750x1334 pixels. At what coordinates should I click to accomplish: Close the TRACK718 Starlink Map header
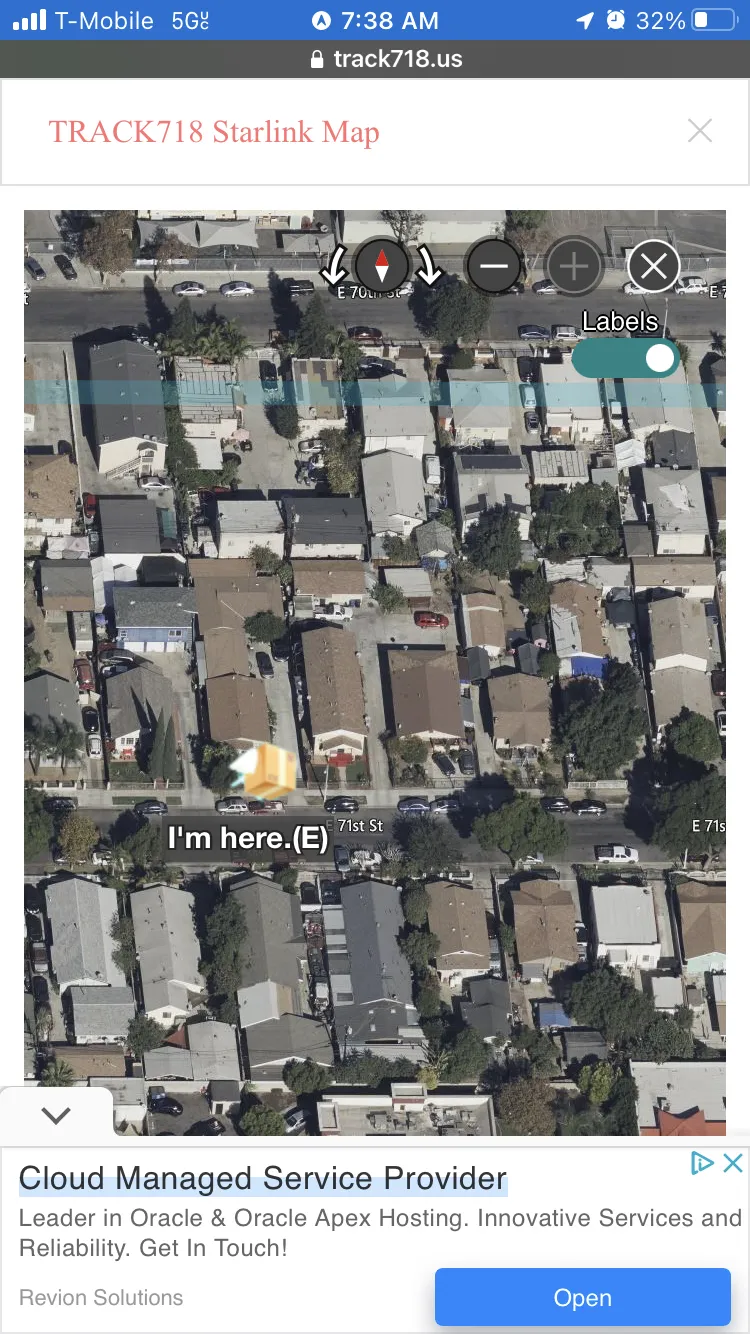point(700,131)
